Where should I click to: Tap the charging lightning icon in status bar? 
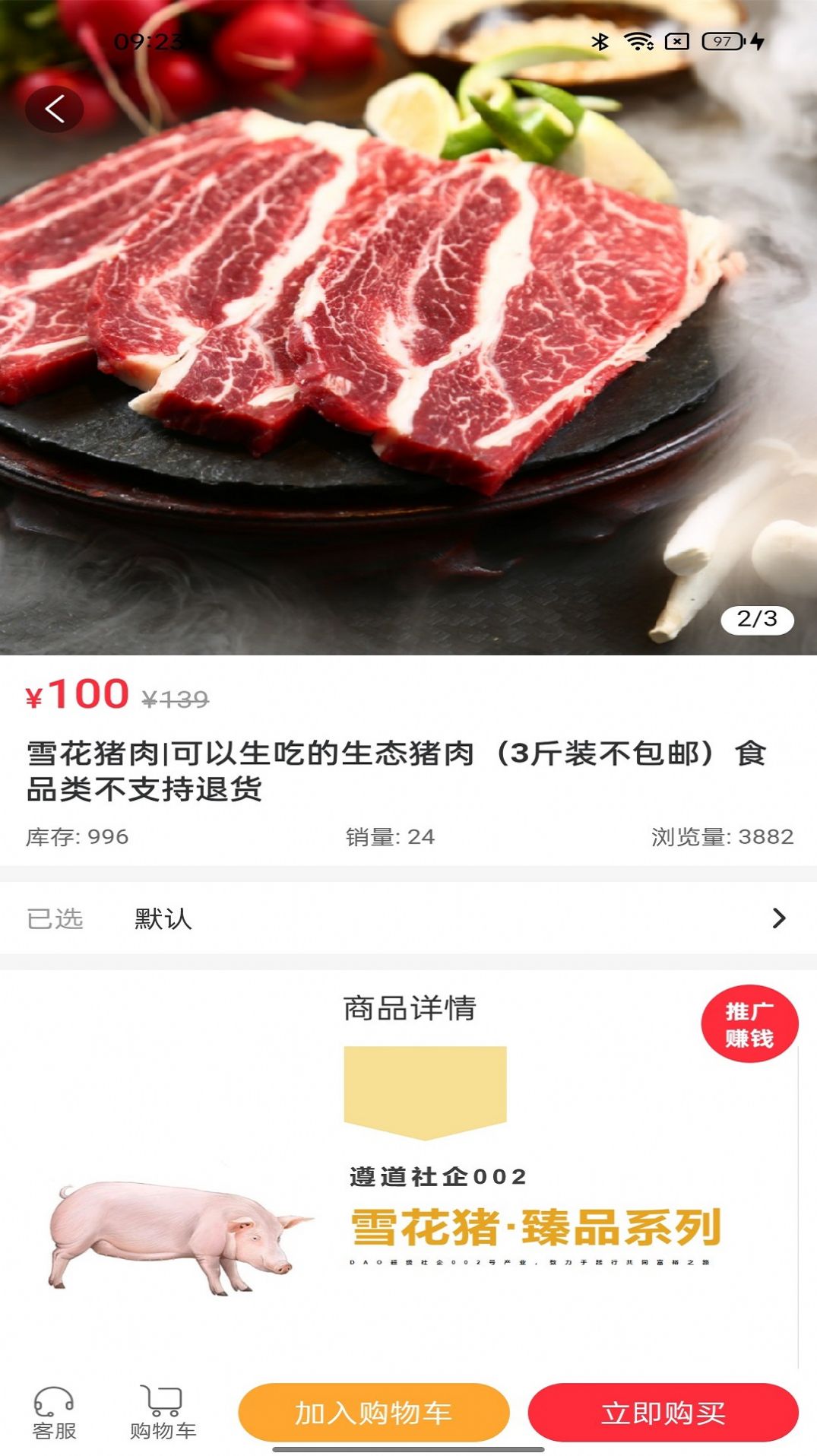click(x=758, y=43)
